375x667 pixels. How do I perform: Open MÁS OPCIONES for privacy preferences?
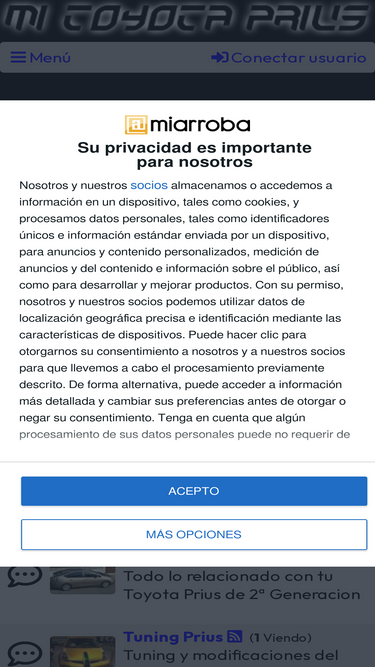point(194,534)
